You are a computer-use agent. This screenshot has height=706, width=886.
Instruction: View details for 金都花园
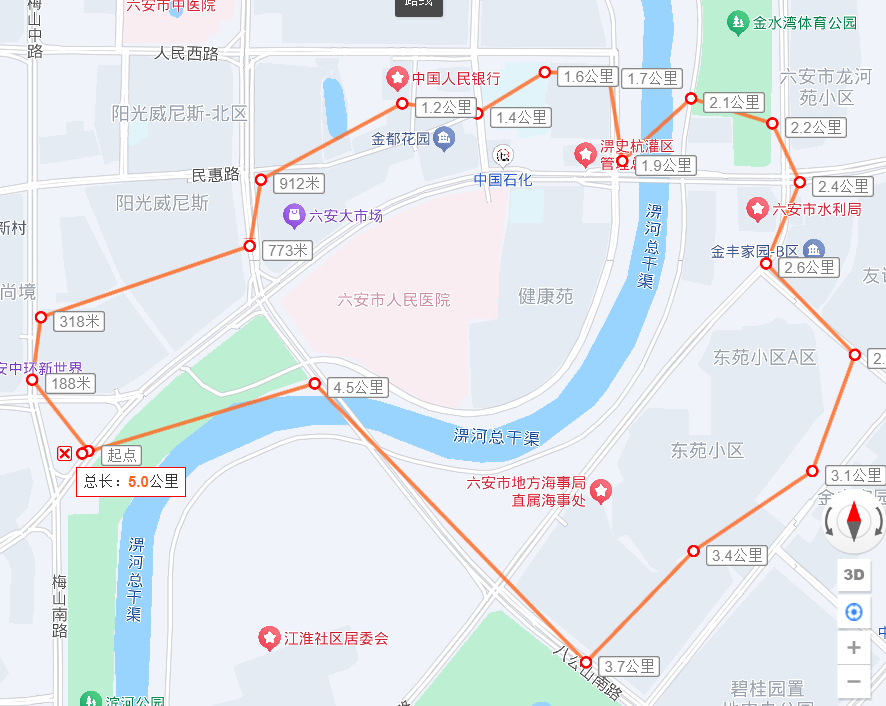(444, 138)
